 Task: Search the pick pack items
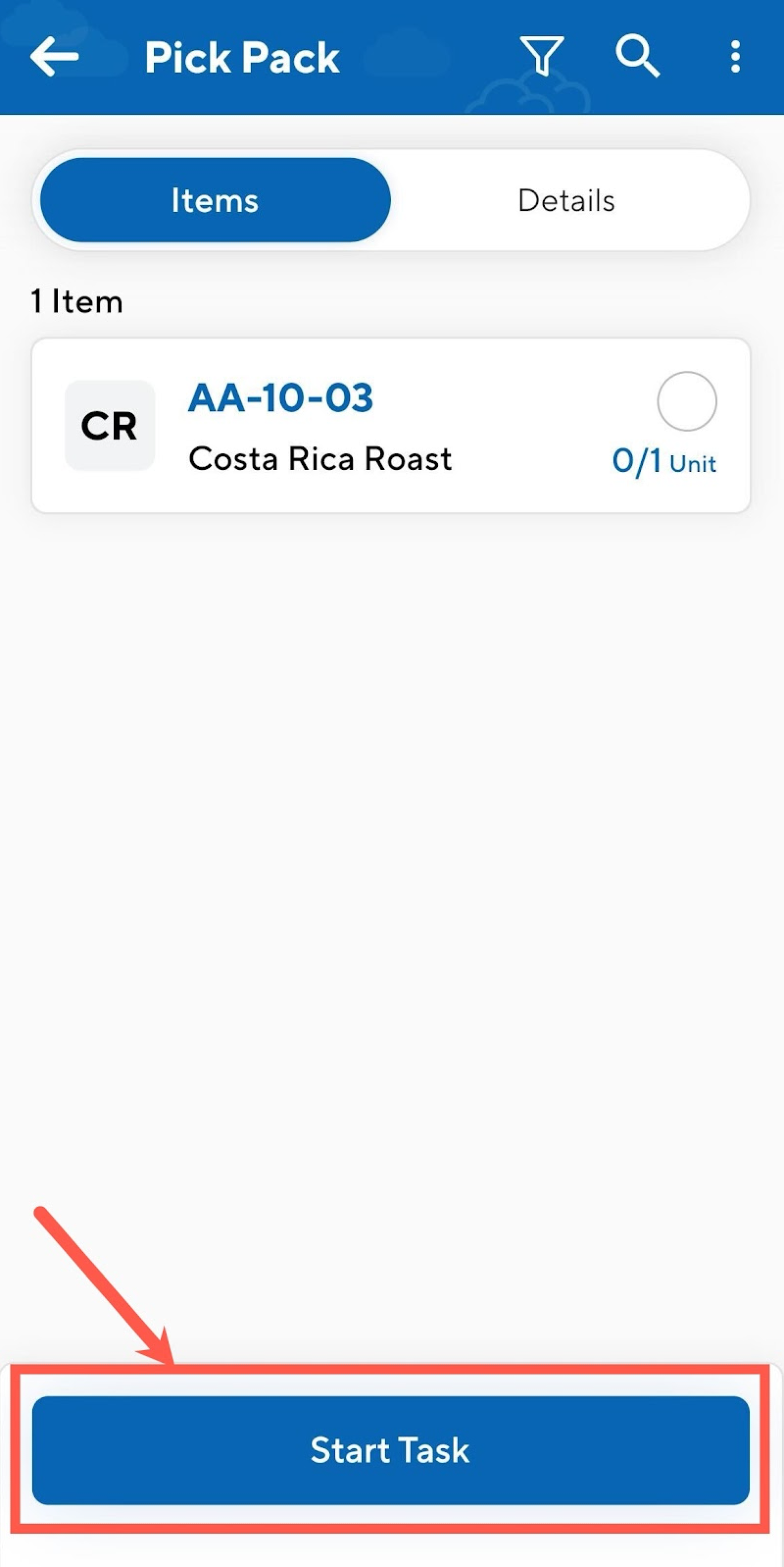637,56
